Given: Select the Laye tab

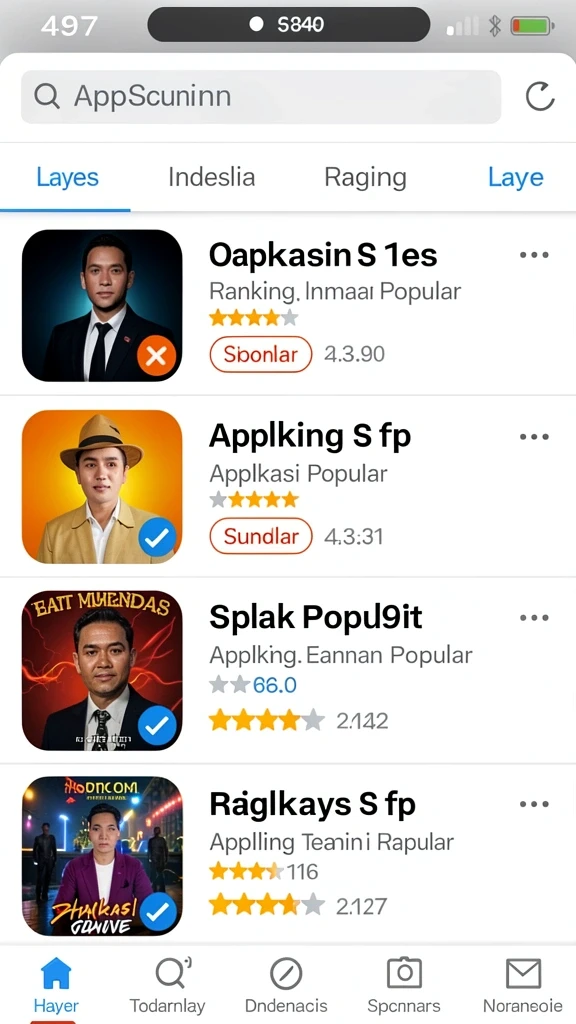Looking at the screenshot, I should [x=515, y=177].
